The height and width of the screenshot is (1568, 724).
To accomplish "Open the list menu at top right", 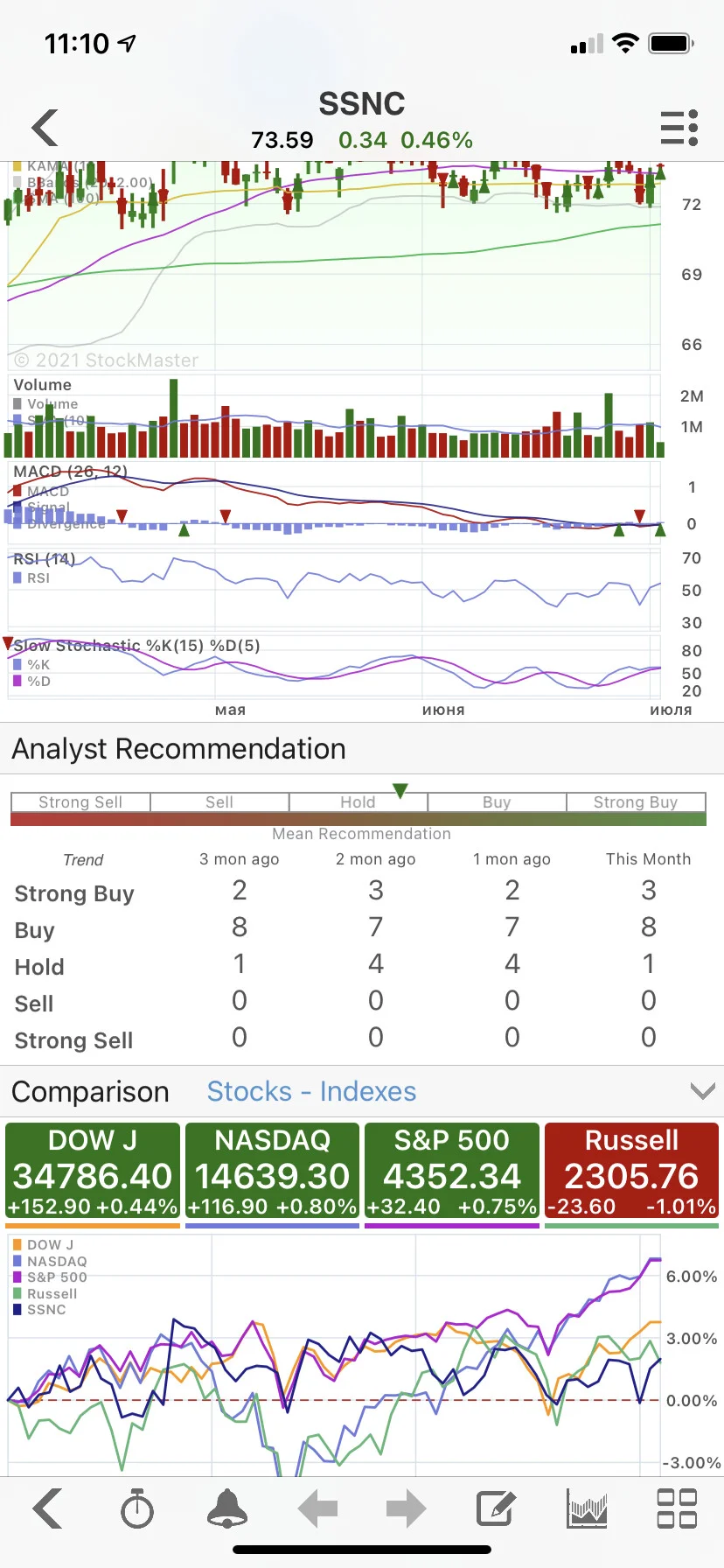I will point(679,128).
